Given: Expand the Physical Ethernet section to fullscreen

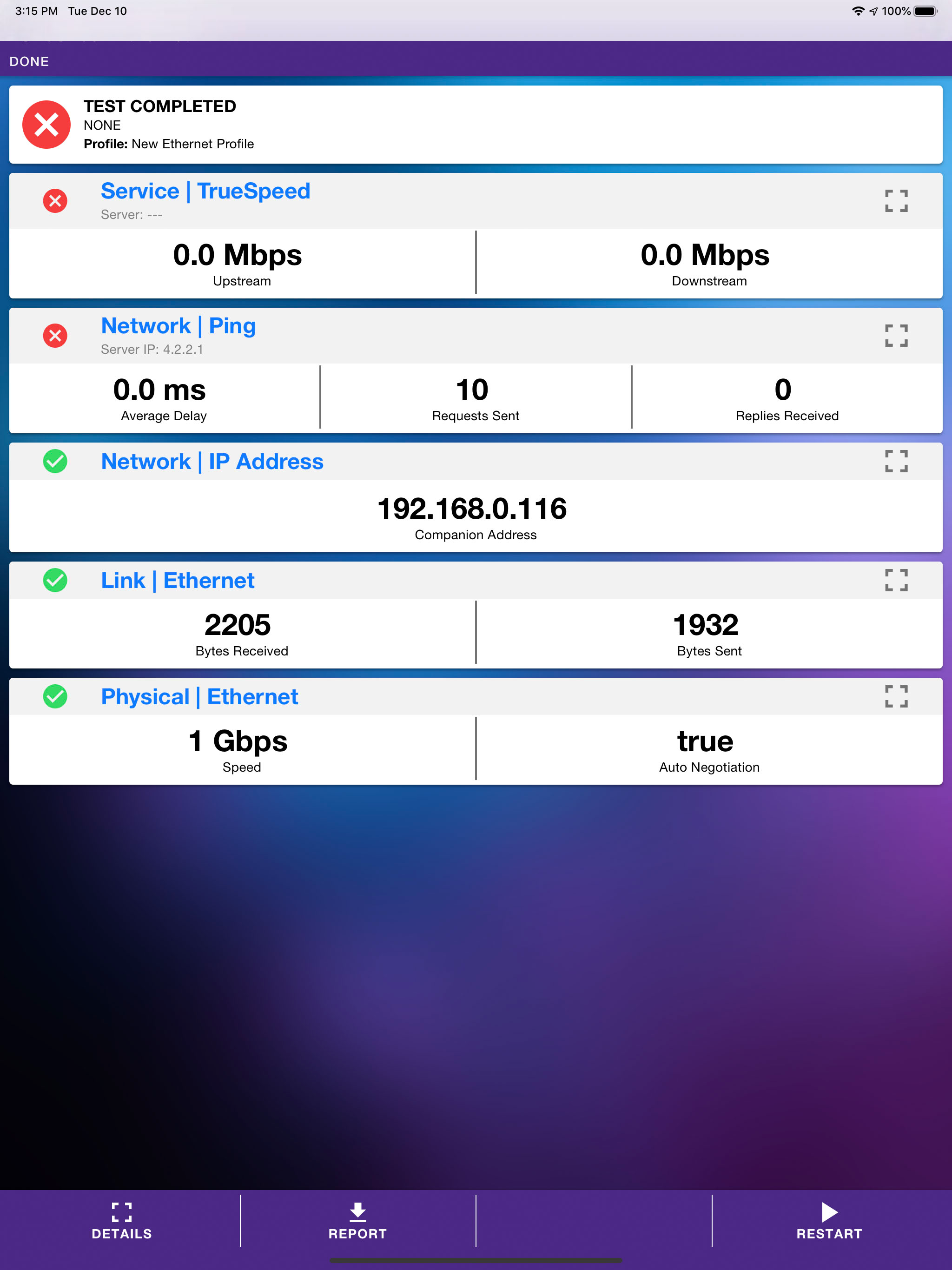Looking at the screenshot, I should pos(896,696).
